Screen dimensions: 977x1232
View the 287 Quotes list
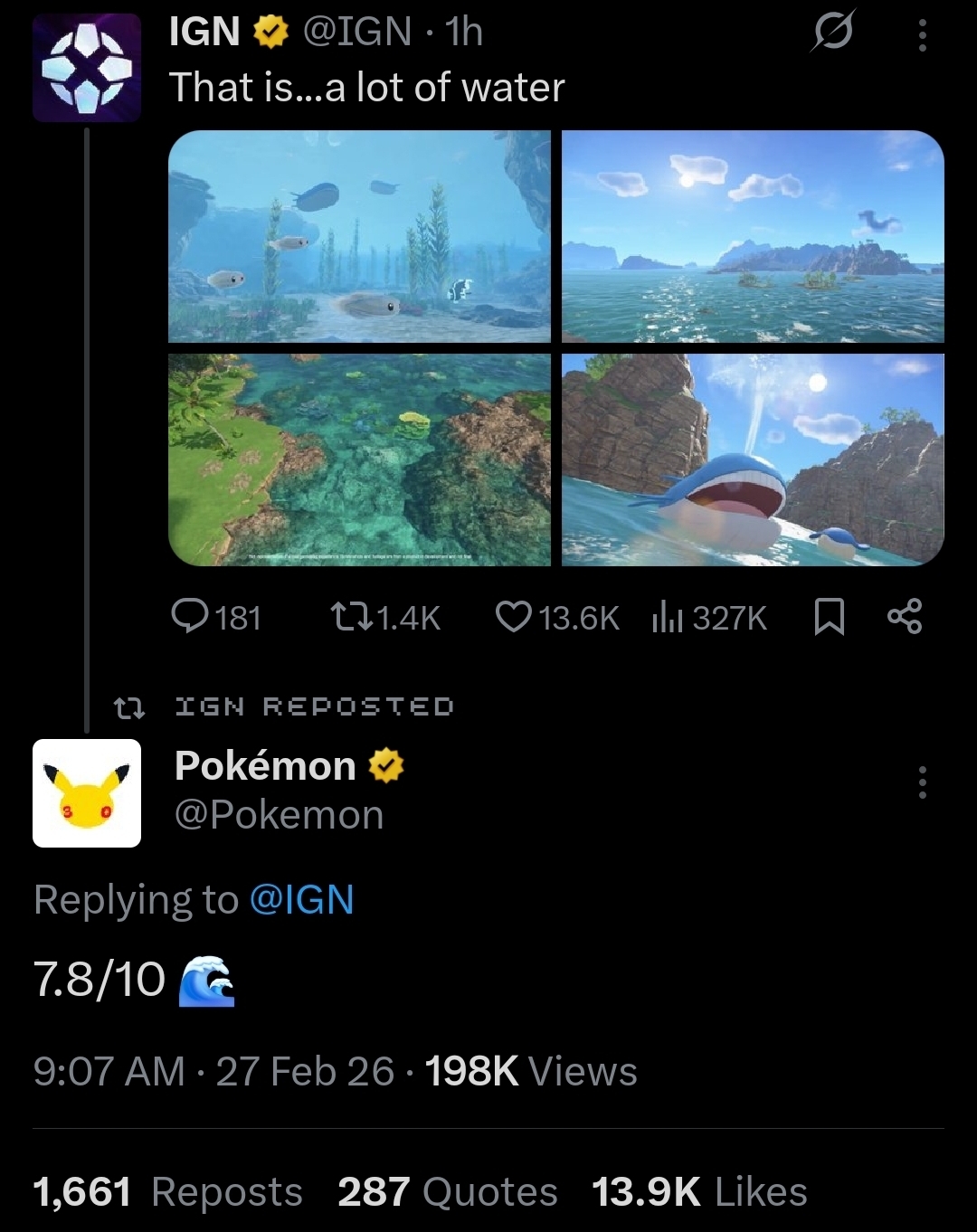coord(448,1191)
